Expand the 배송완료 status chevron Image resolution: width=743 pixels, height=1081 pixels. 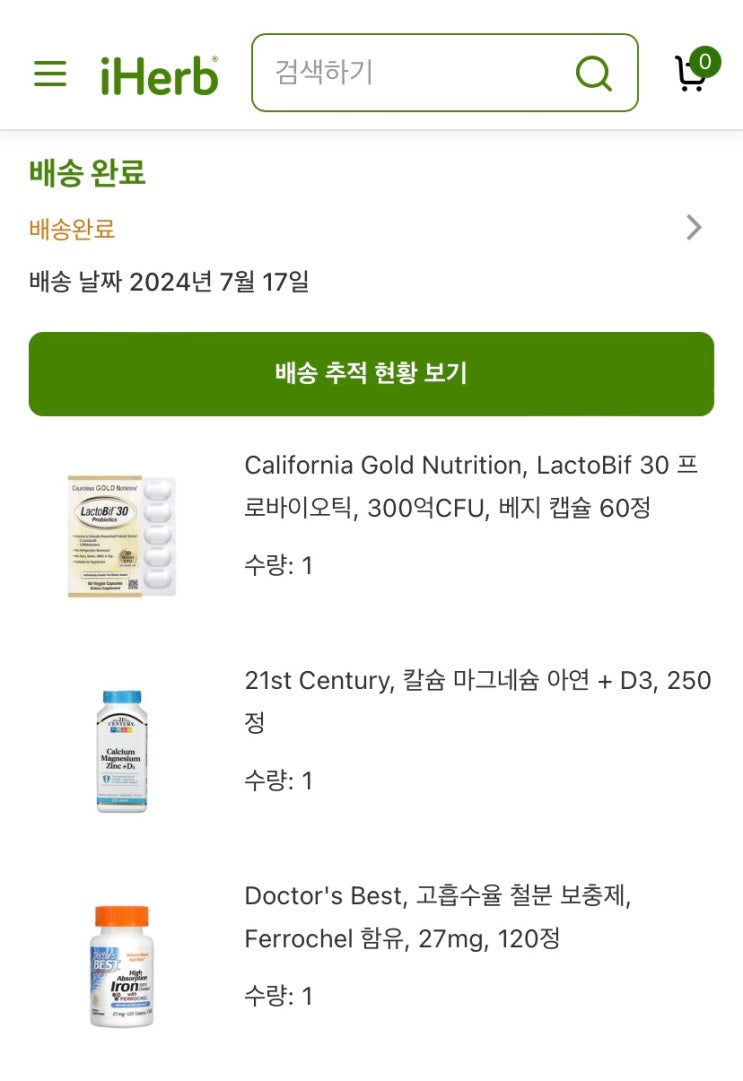694,228
